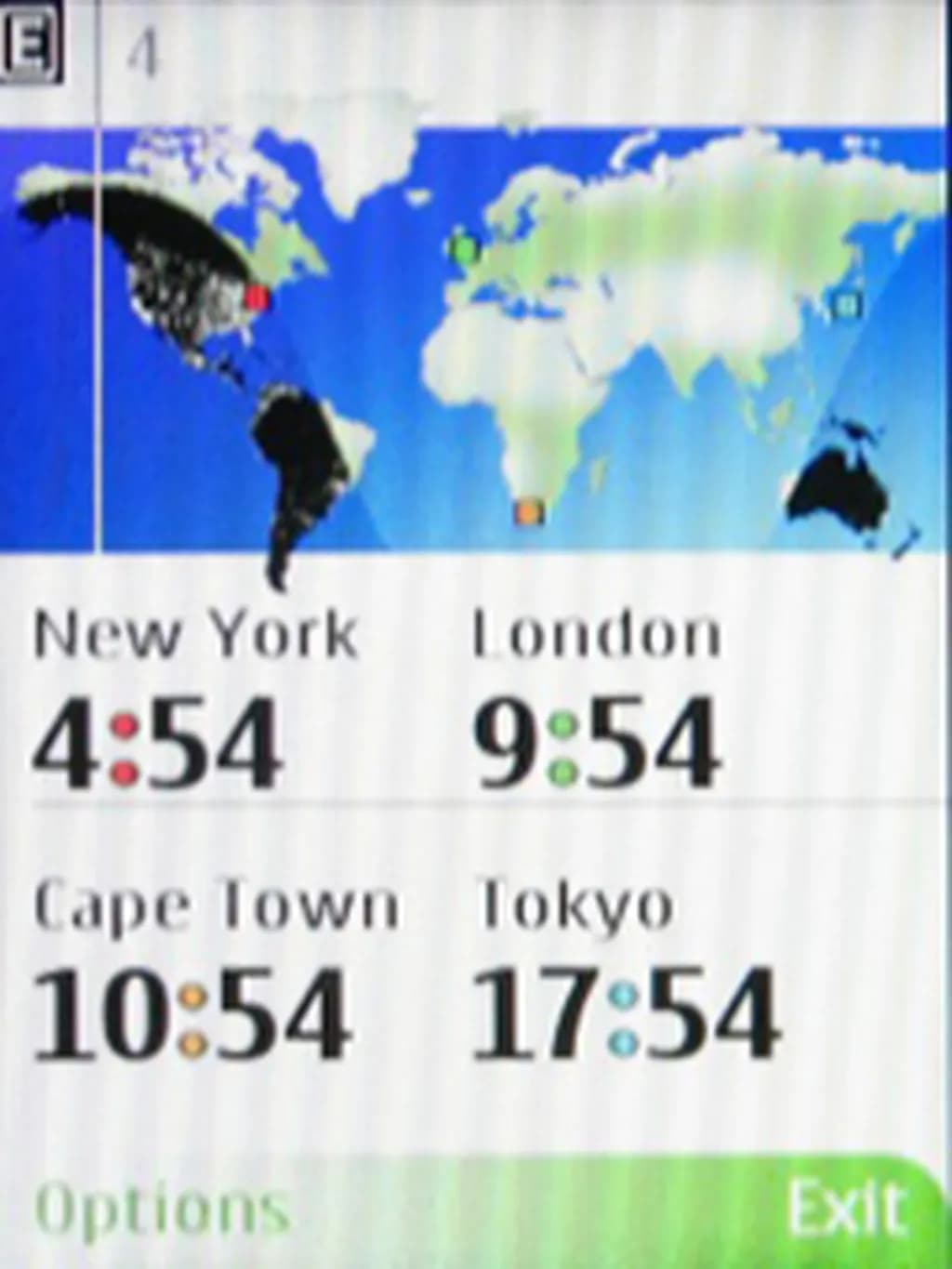The image size is (952, 1269).
Task: Choose the Tokyo clock entry
Action: [625, 972]
